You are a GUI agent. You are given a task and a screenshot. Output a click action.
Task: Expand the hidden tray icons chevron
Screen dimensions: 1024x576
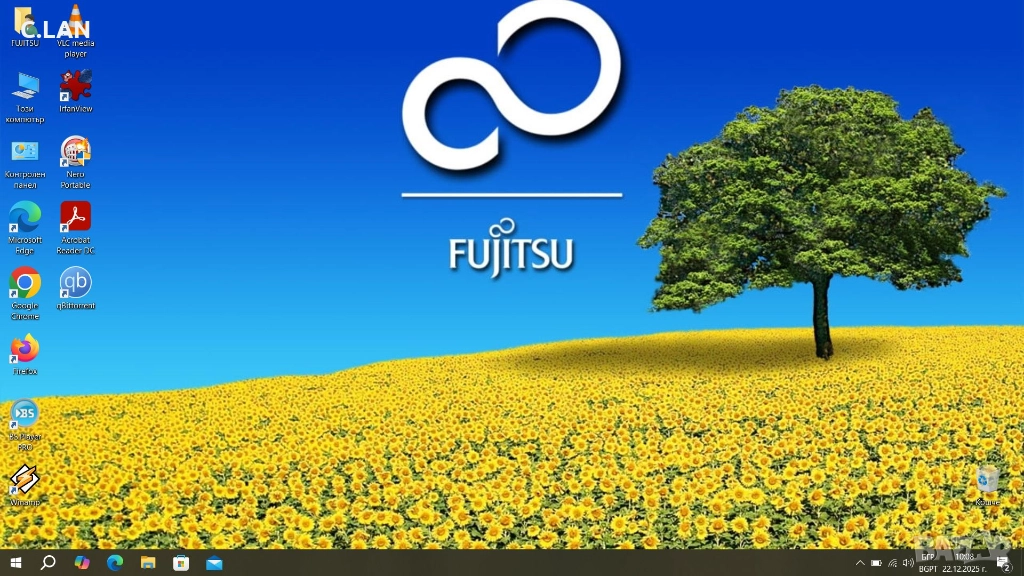(860, 563)
